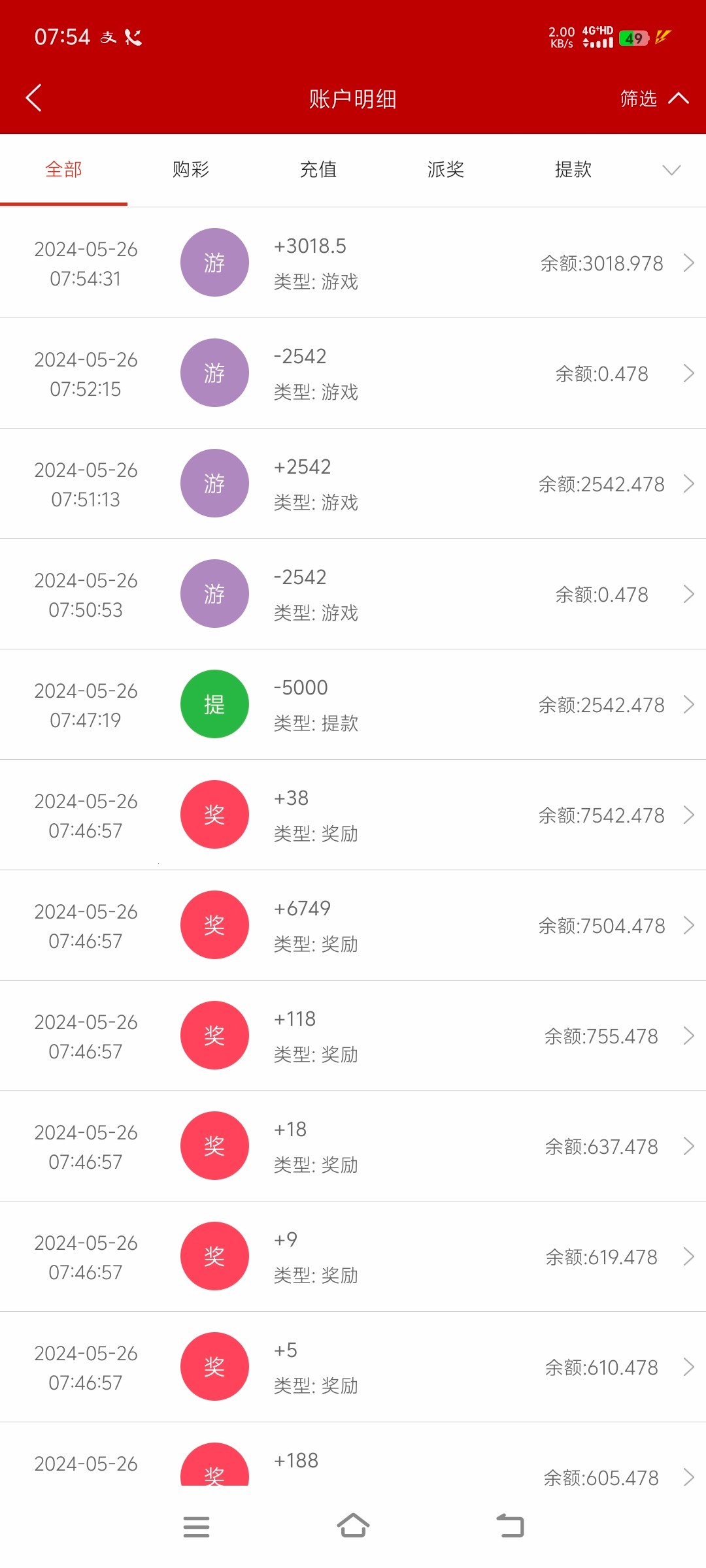Switch to the 派奖 tab
The width and height of the screenshot is (706, 1568).
[446, 170]
